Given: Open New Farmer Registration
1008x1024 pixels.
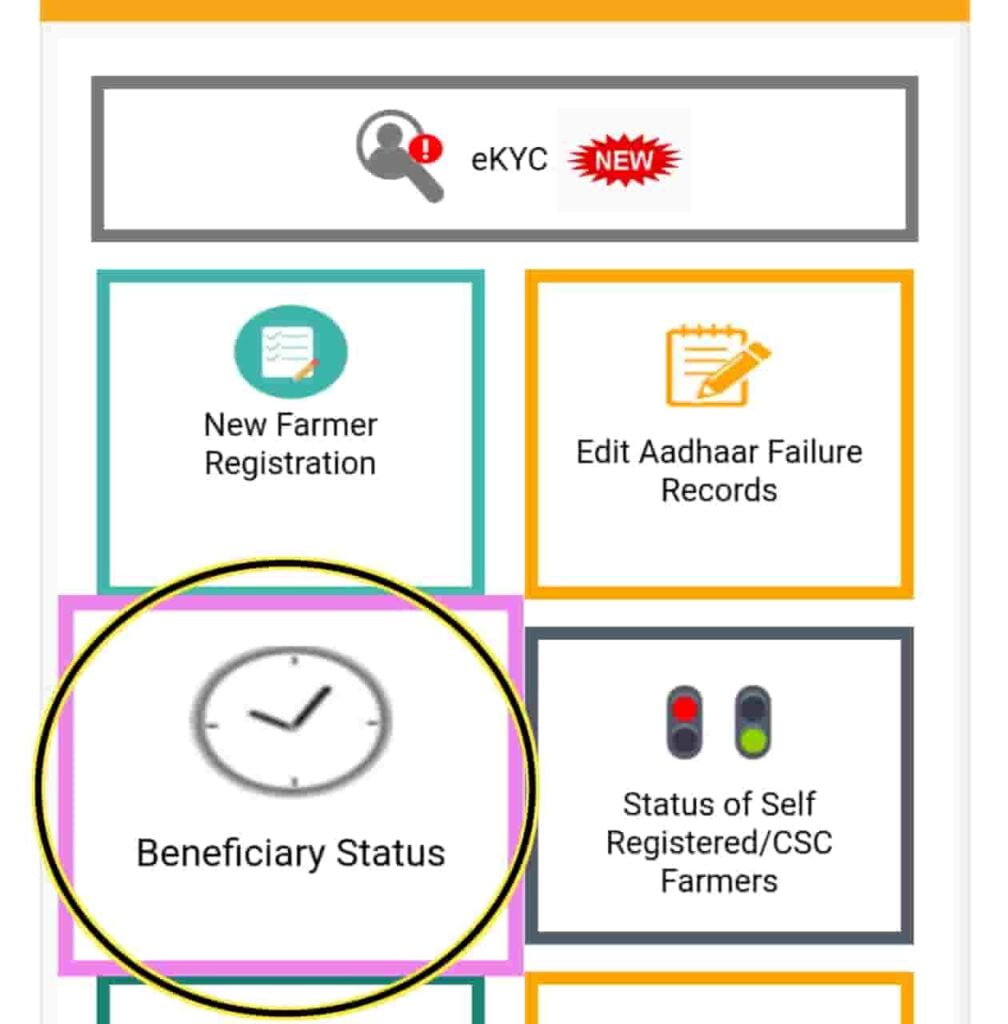Looking at the screenshot, I should [291, 430].
